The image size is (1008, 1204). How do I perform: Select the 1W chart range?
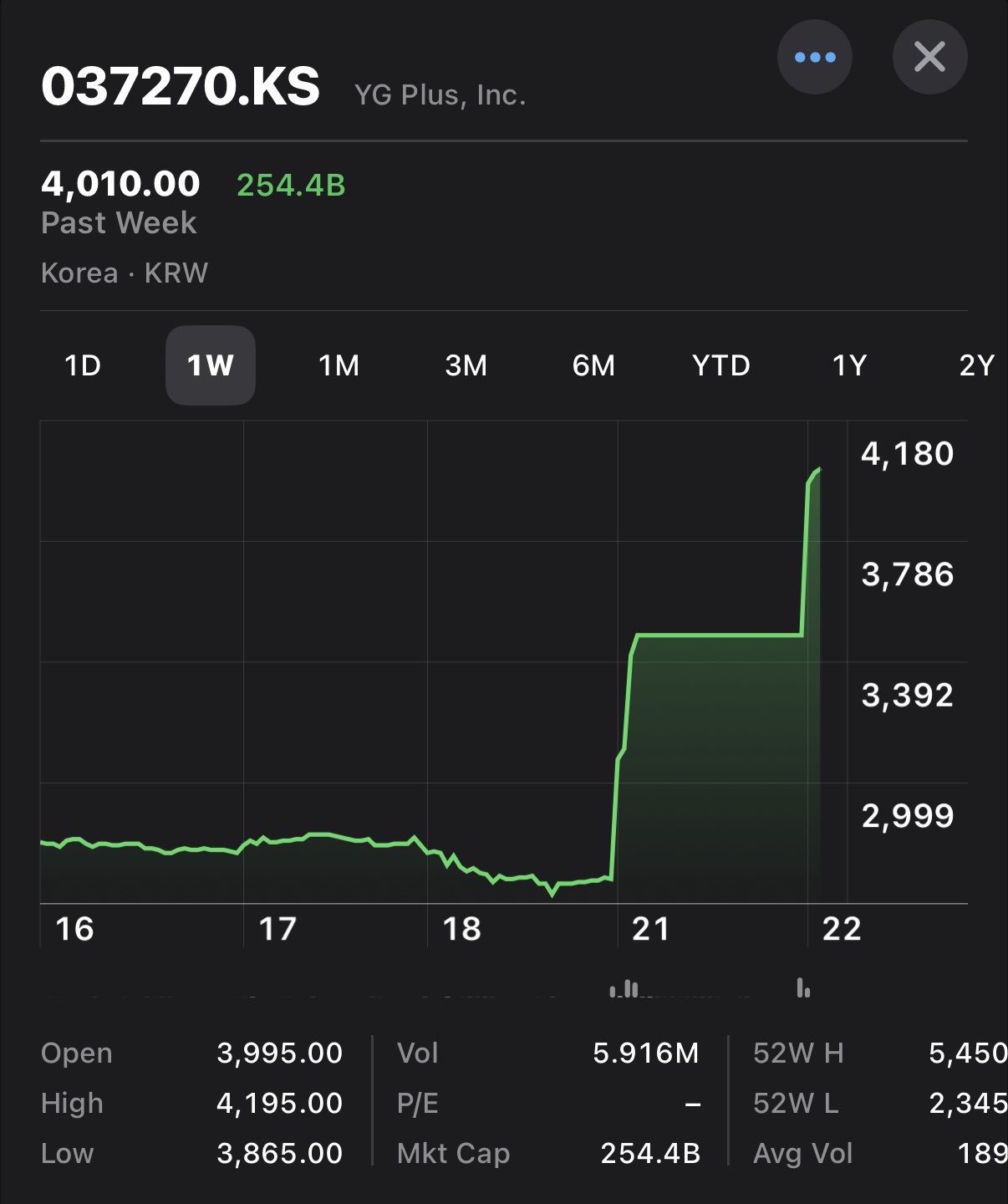(211, 365)
